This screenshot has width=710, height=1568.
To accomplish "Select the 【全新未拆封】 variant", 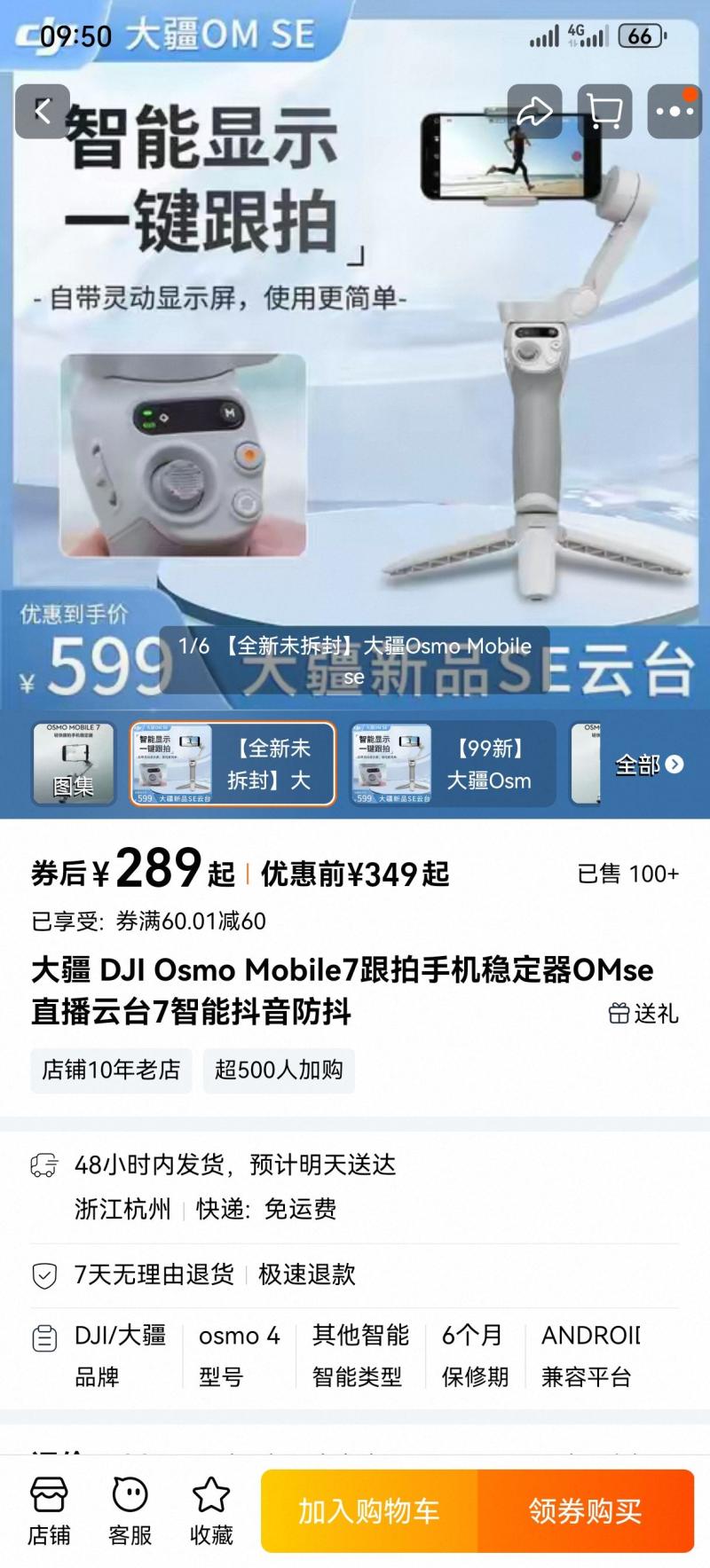I will [233, 764].
